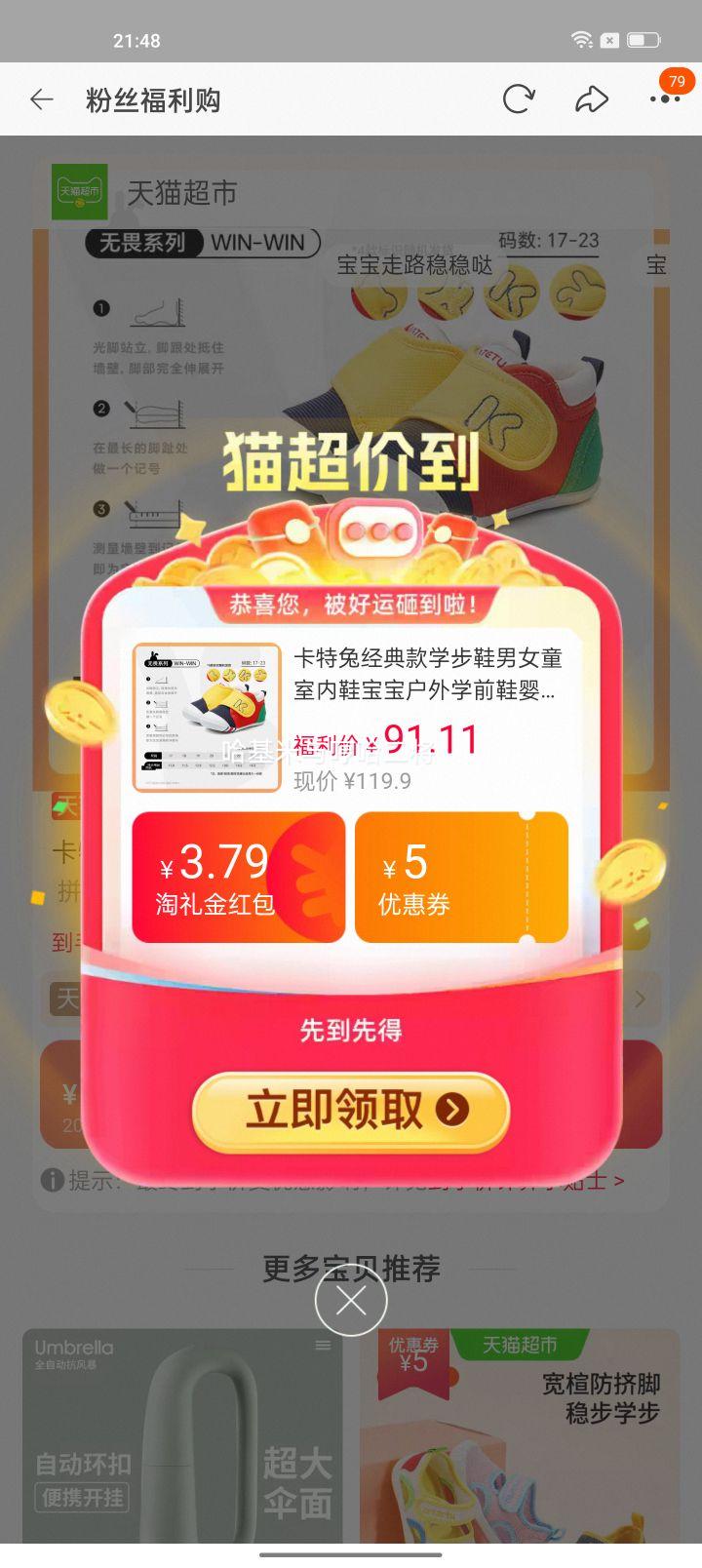Select the ¥3.79 淘礼金红包
The width and height of the screenshot is (702, 1568).
[x=239, y=879]
